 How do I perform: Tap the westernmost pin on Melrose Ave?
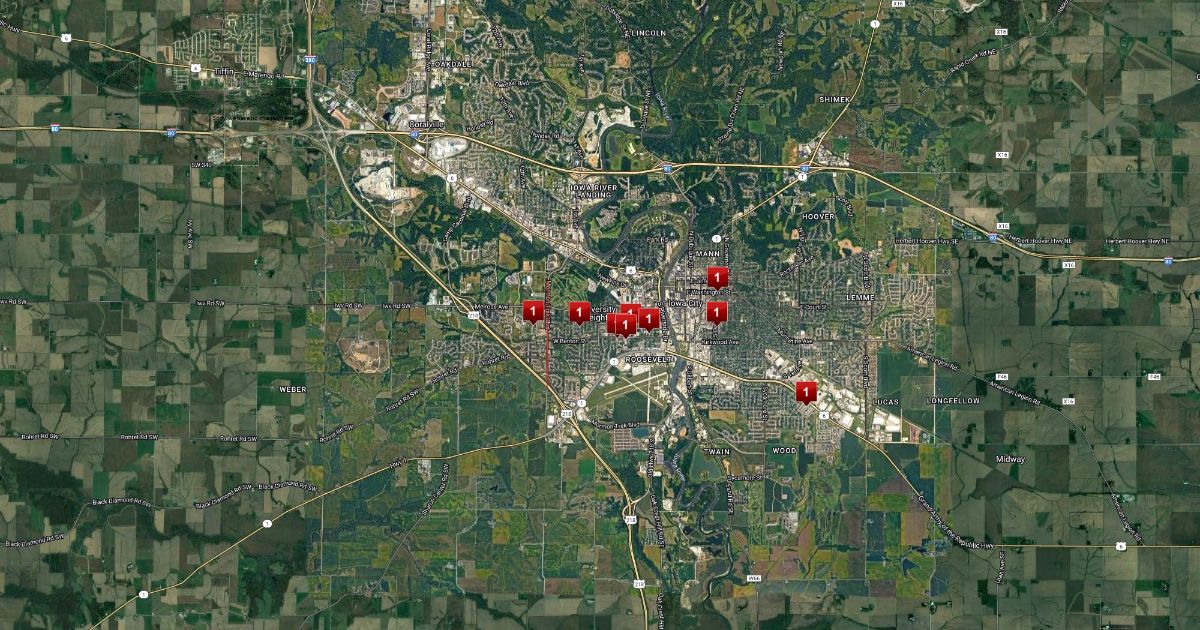coord(533,311)
